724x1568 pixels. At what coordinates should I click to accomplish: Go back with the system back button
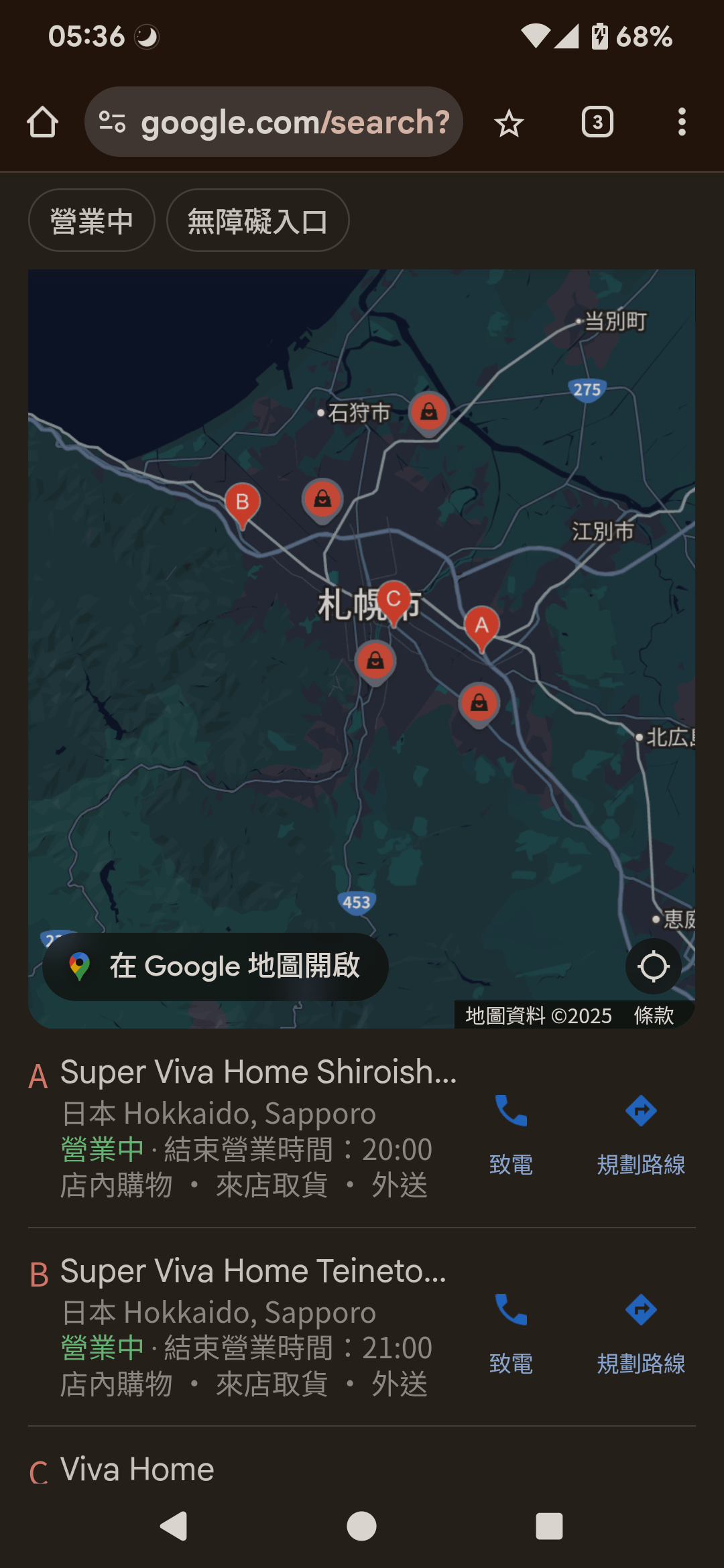[174, 1526]
